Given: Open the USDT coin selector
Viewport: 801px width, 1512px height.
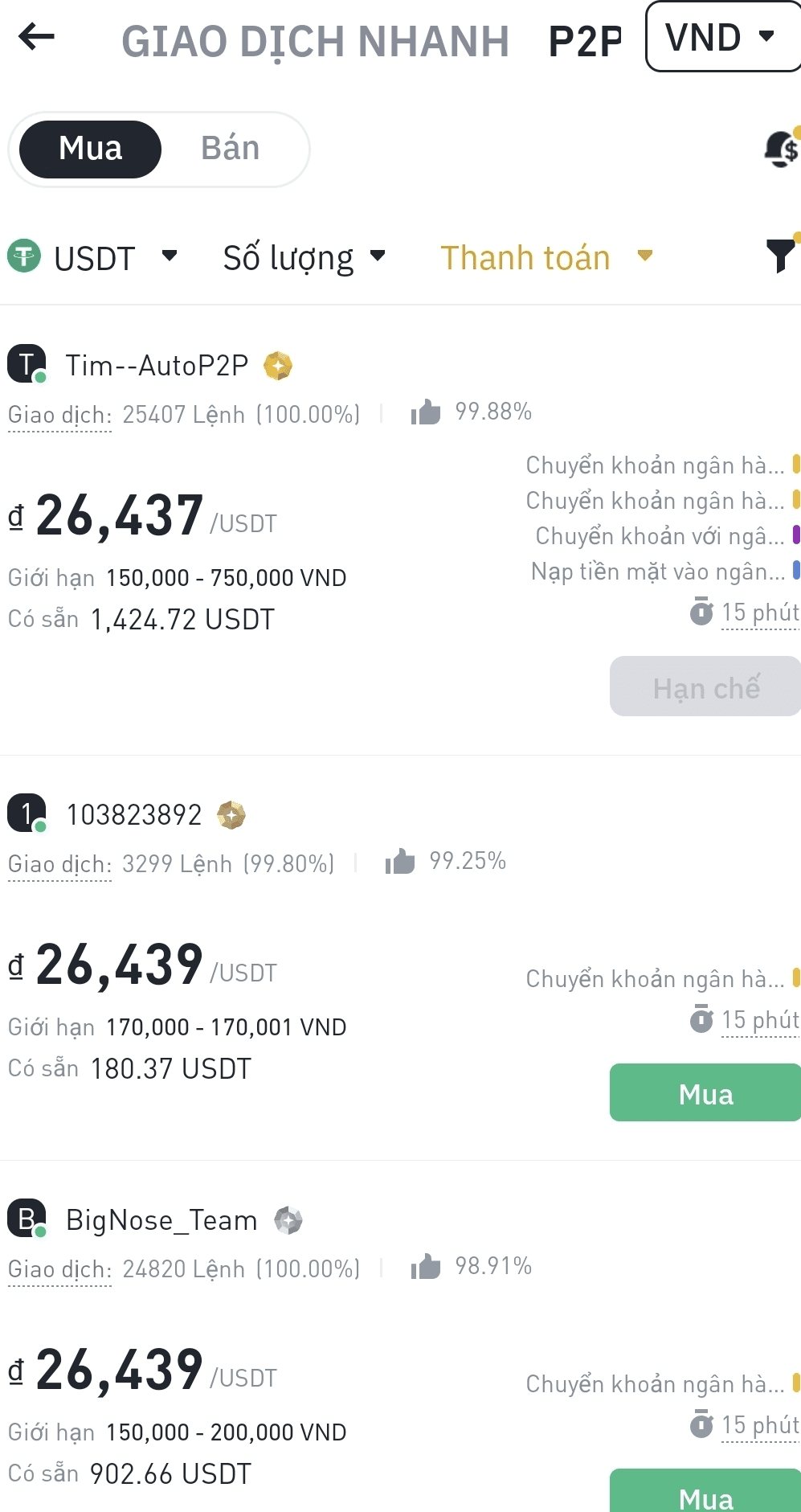Looking at the screenshot, I should 92,258.
